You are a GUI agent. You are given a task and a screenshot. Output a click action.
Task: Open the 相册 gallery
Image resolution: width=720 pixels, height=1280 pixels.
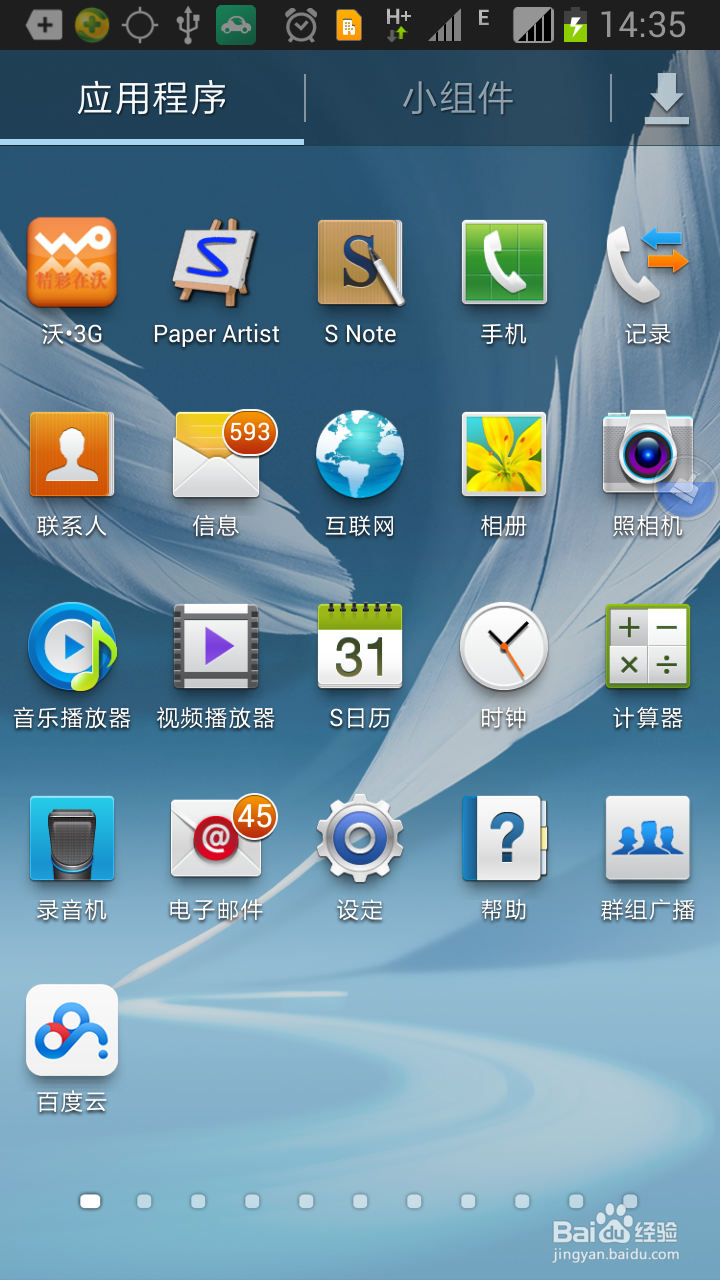tap(504, 455)
